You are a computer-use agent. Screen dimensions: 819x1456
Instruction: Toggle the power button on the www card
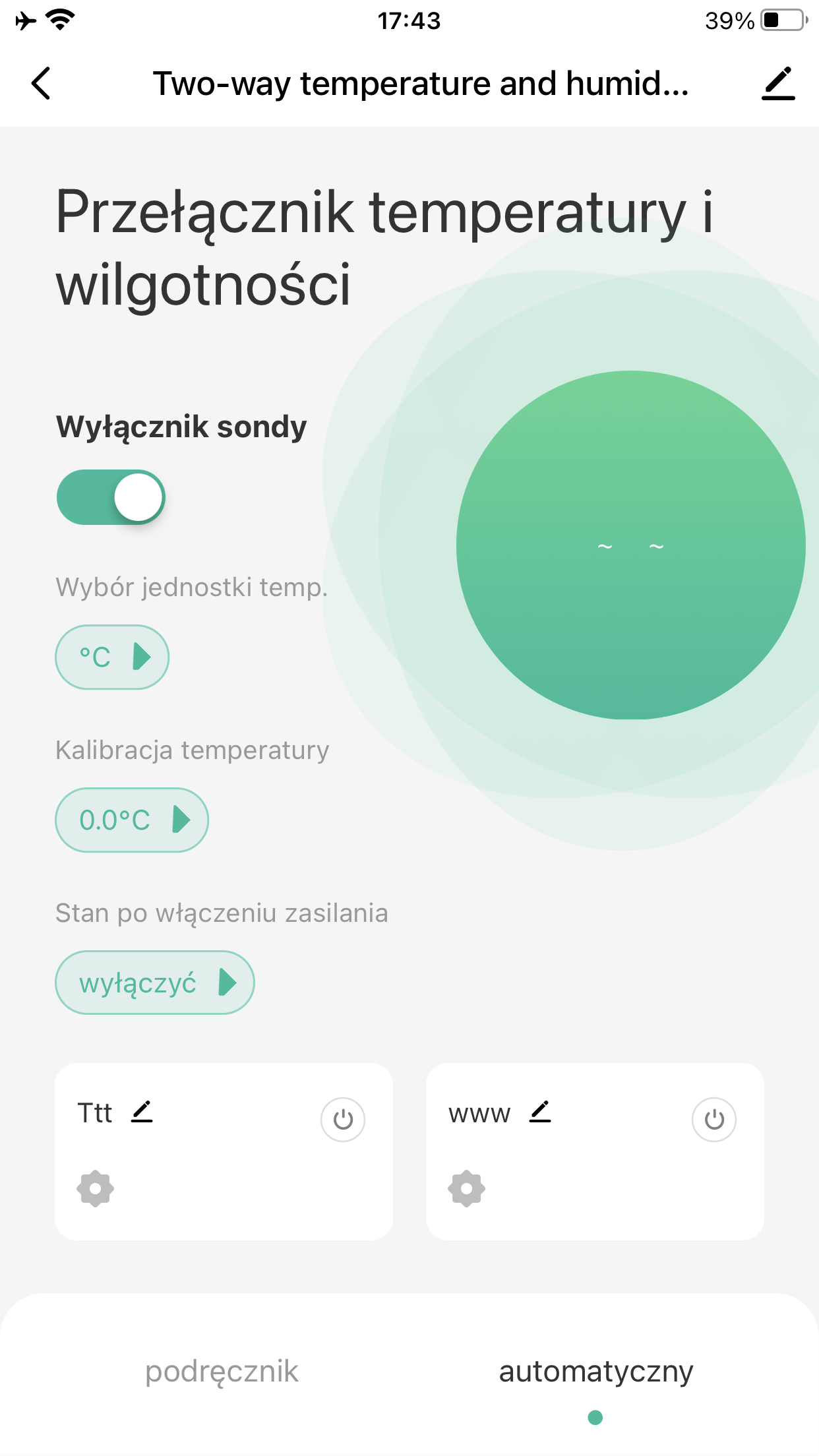[x=714, y=1119]
